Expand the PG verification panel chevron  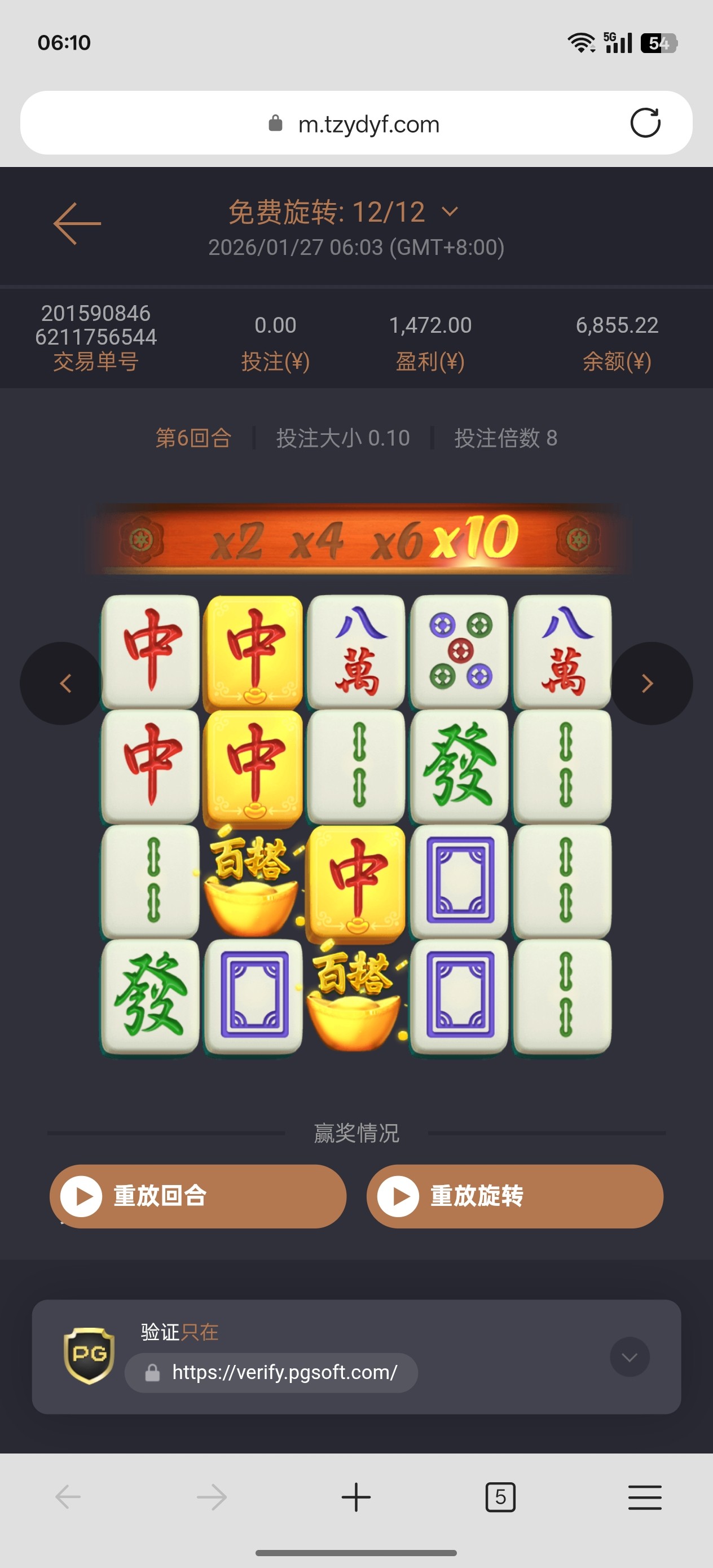click(629, 1357)
